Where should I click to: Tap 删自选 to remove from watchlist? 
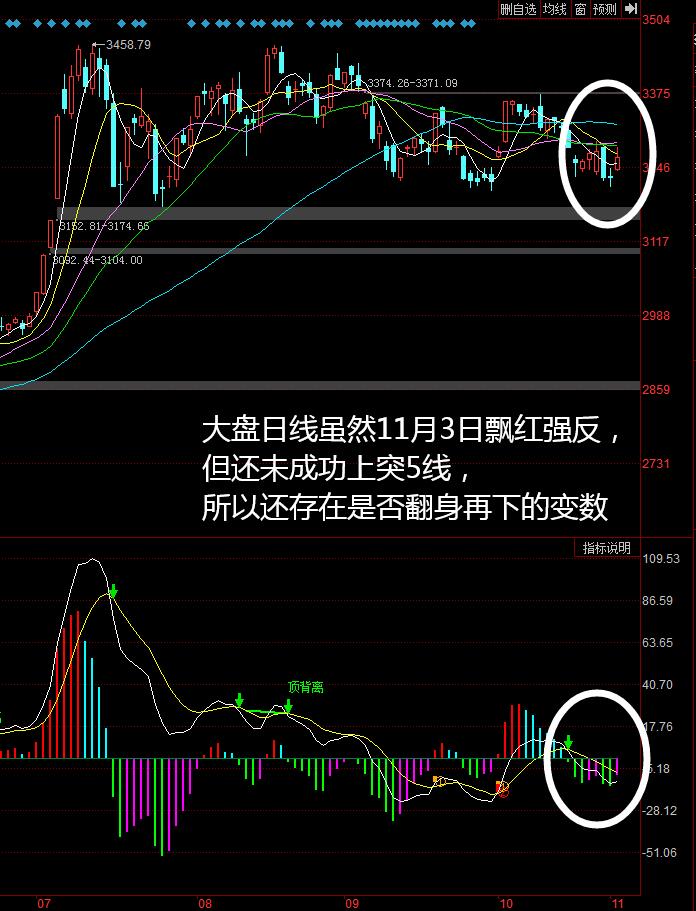518,9
